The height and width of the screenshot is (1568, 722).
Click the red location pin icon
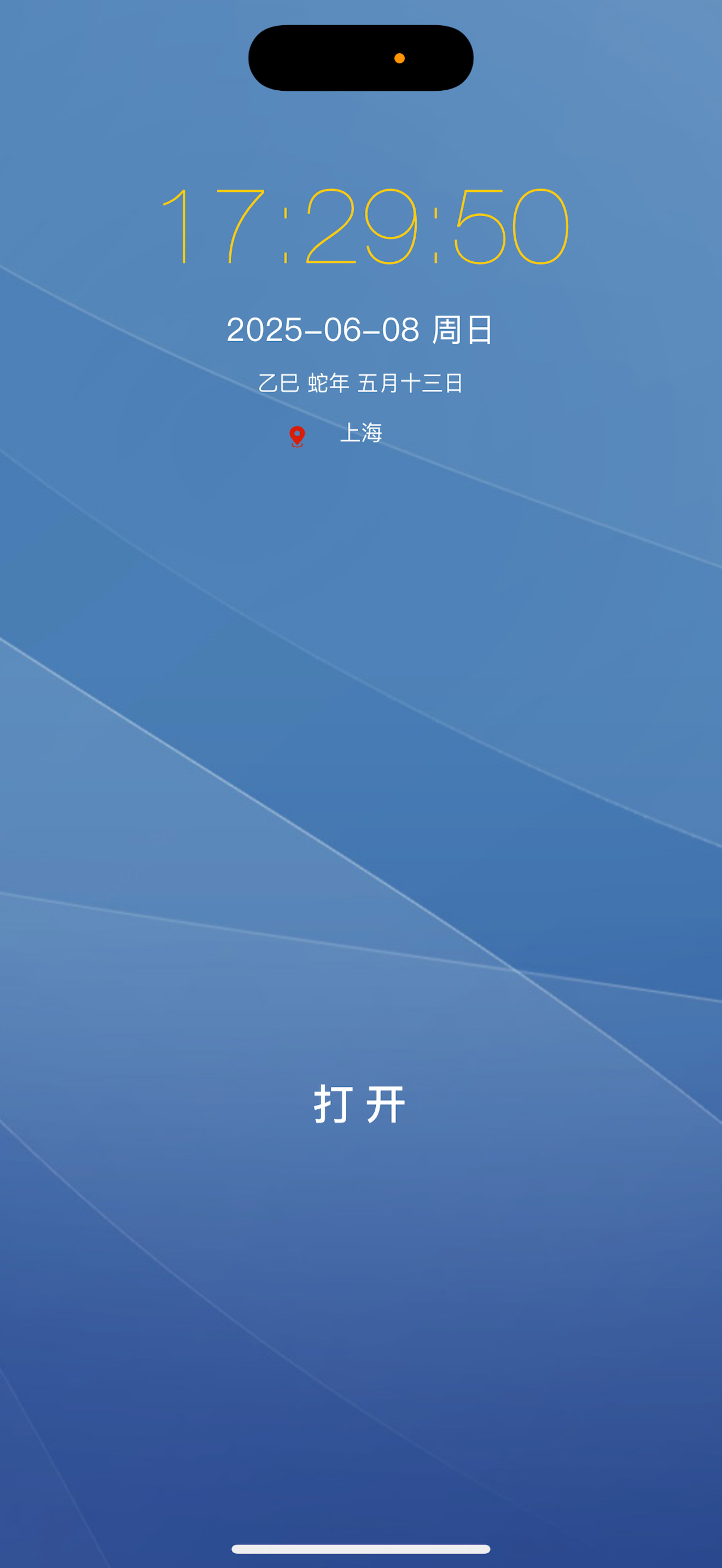coord(298,436)
